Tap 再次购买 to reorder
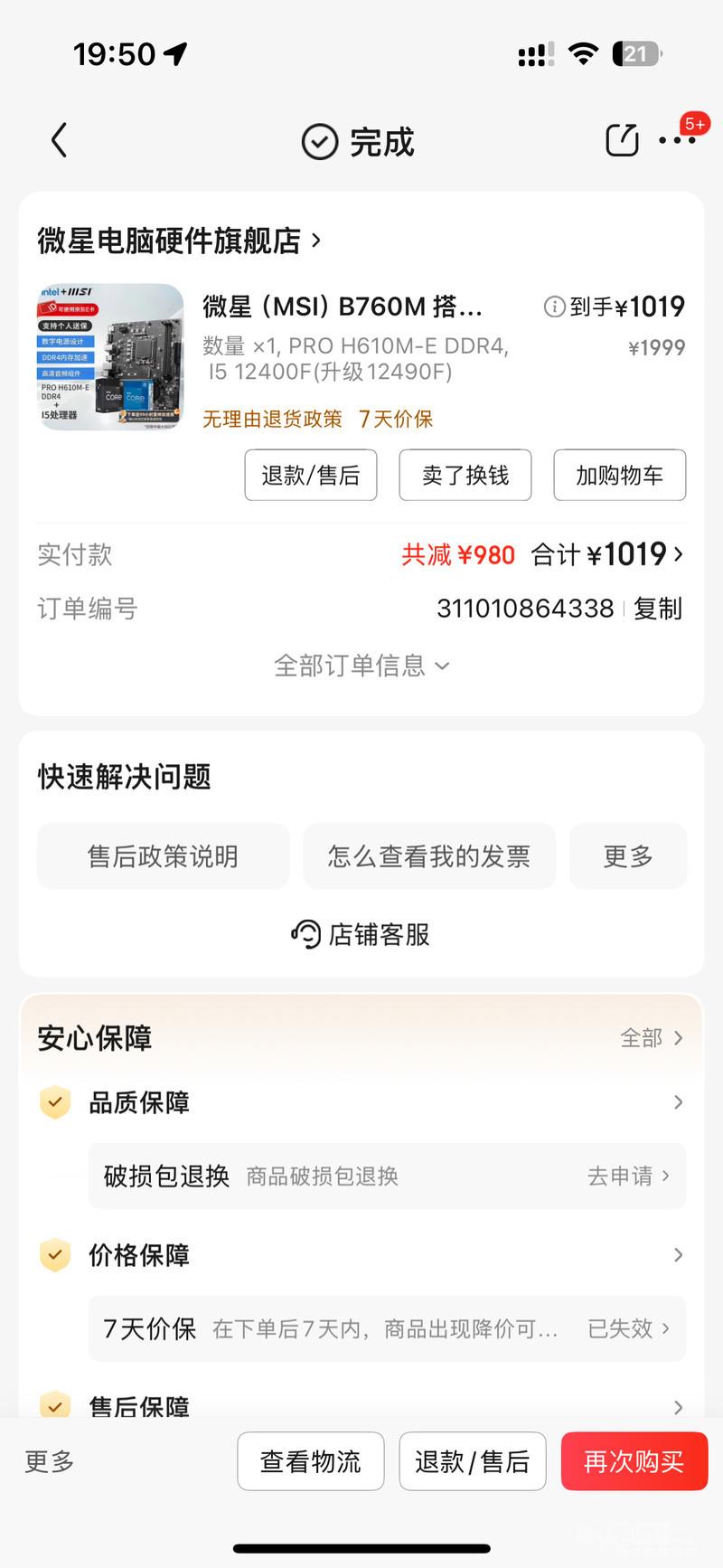This screenshot has height=1568, width=723. point(634,1461)
